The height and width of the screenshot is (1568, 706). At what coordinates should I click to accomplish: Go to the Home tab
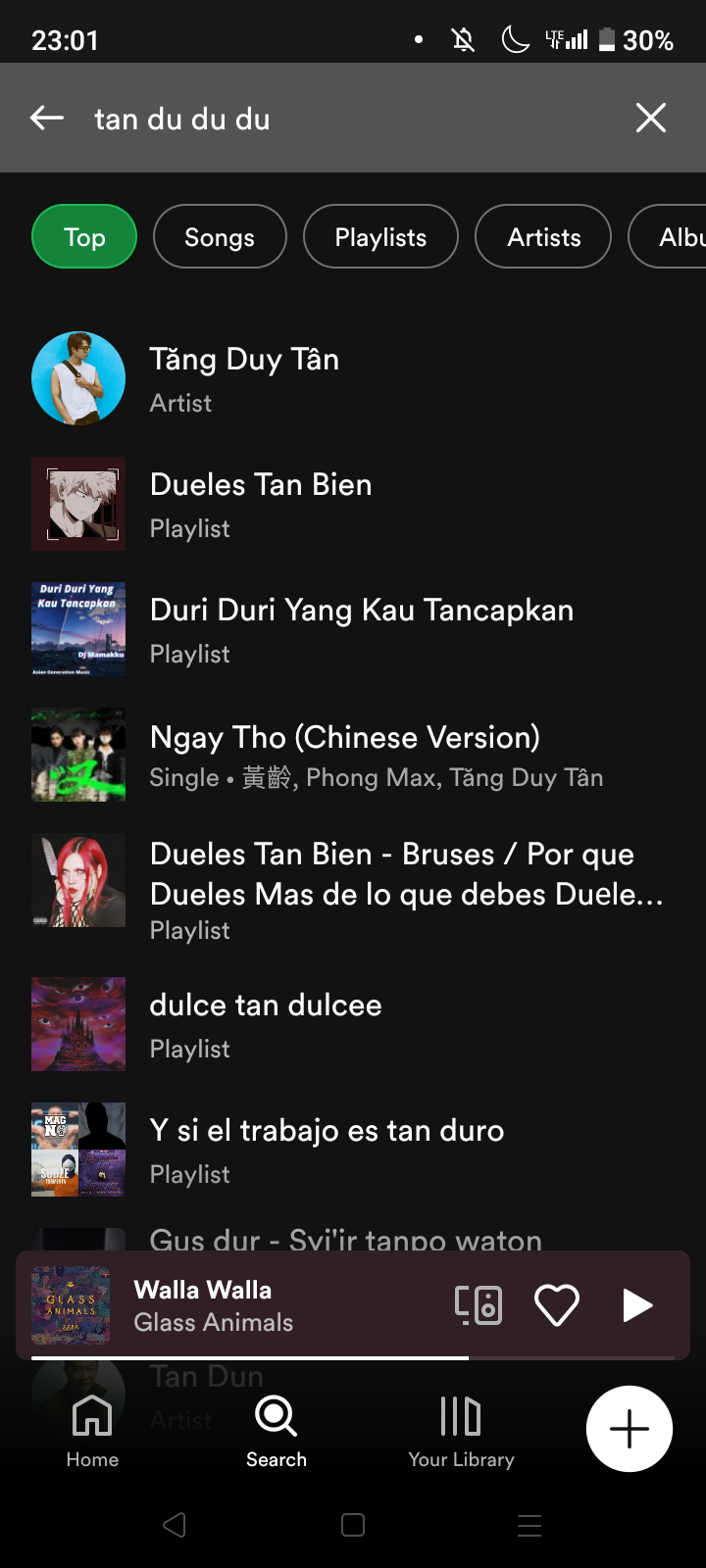tap(92, 1431)
